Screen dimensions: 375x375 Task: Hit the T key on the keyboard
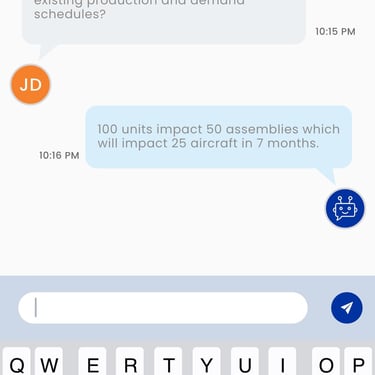(169, 362)
